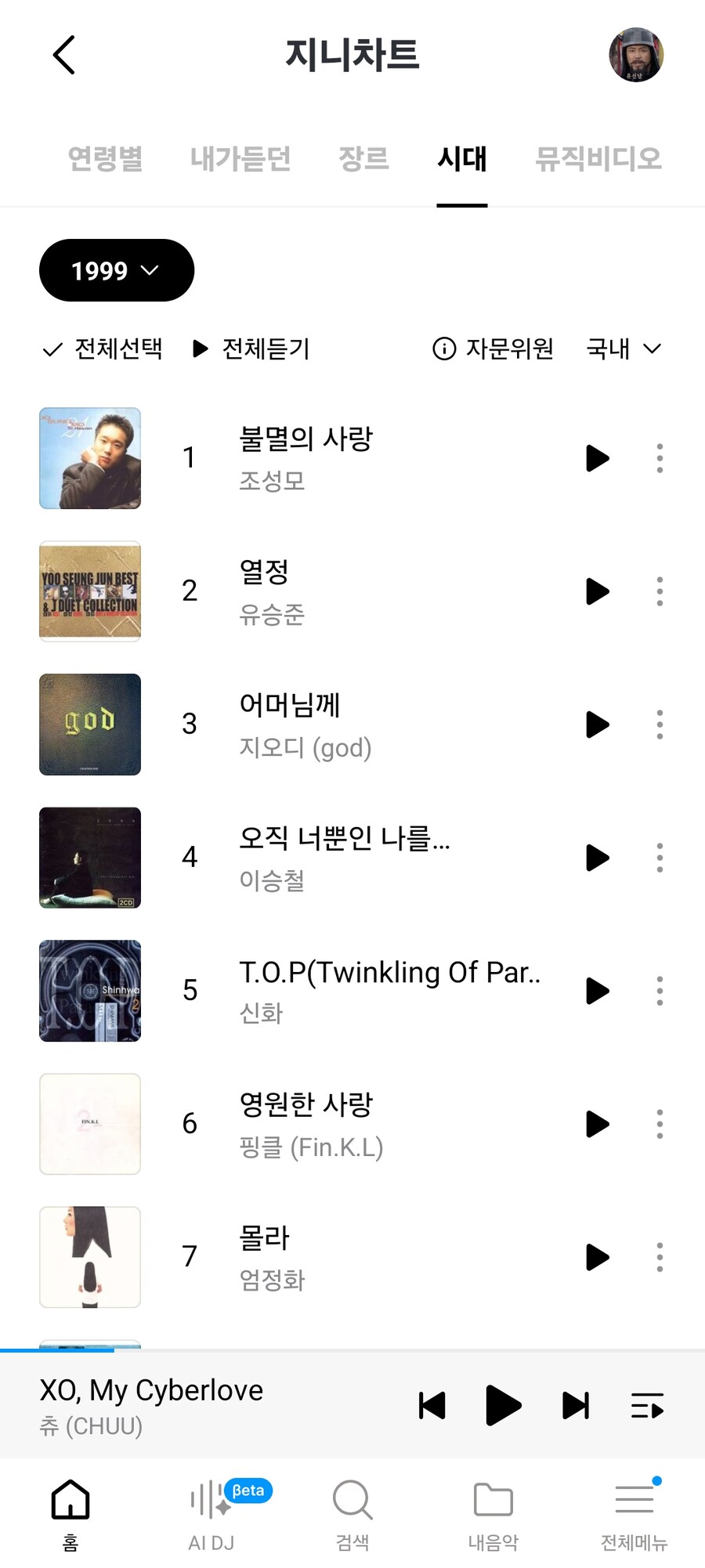Switch to the 뮤직비디오 tab

(x=598, y=159)
